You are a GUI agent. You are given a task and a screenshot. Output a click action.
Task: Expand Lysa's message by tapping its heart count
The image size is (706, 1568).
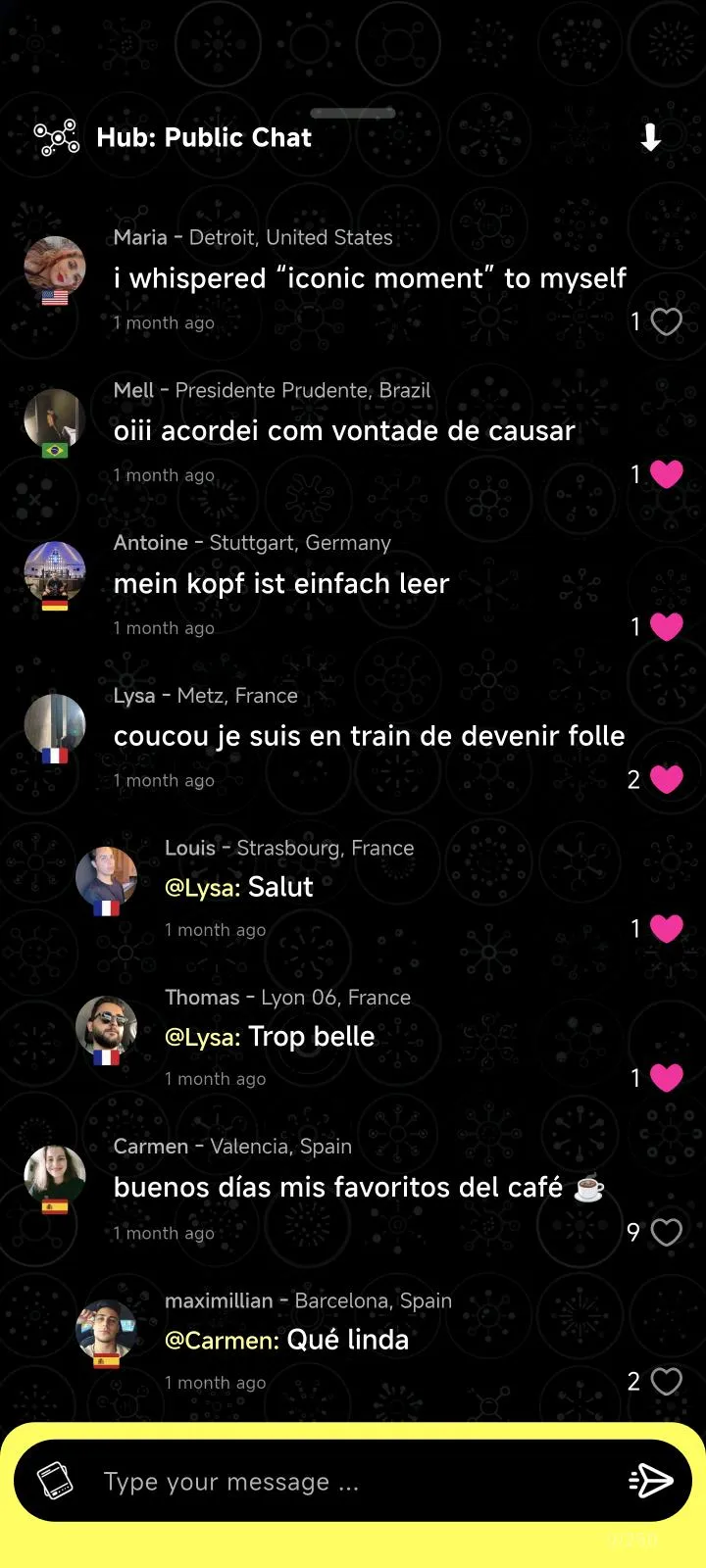[633, 779]
